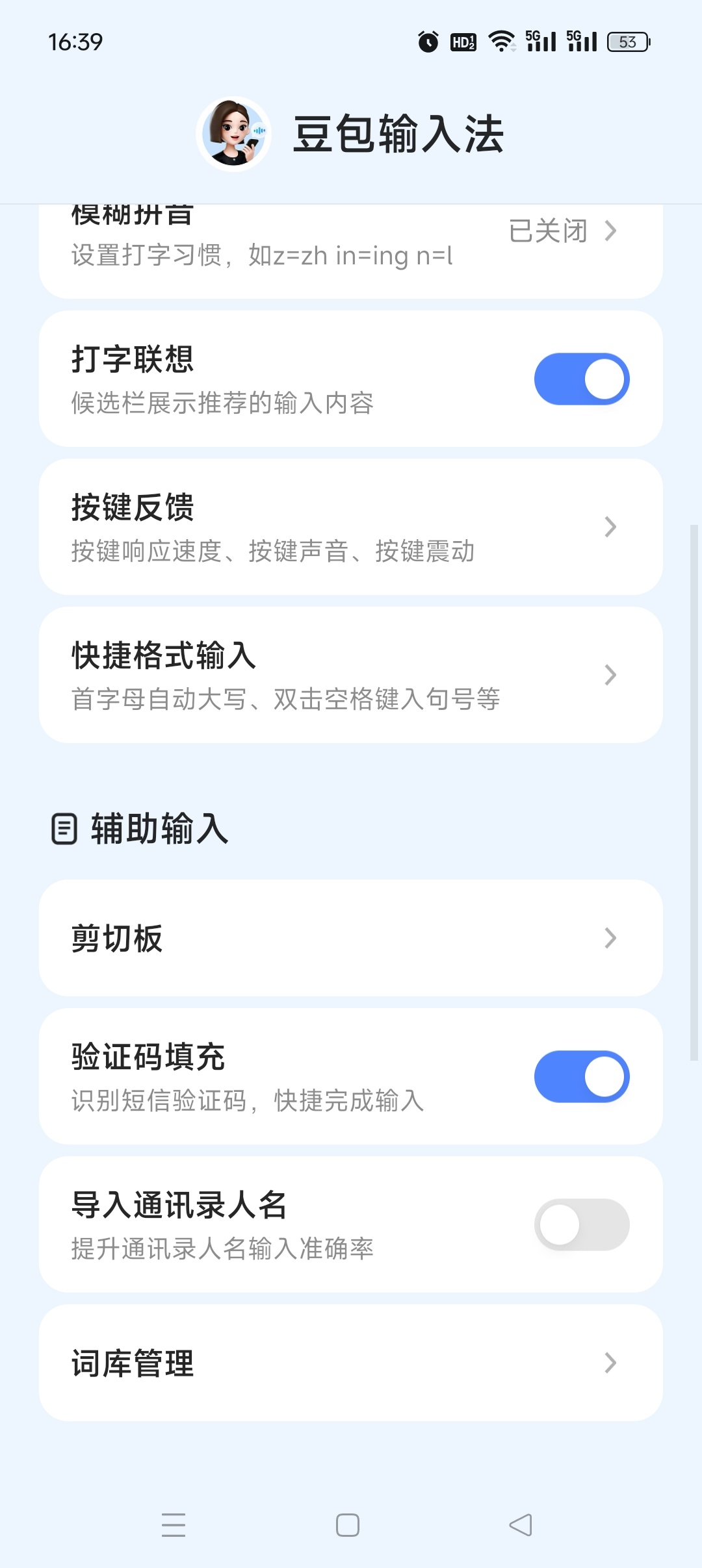This screenshot has width=702, height=1568.
Task: Tap the 已关闭 status label
Action: pyautogui.click(x=547, y=231)
